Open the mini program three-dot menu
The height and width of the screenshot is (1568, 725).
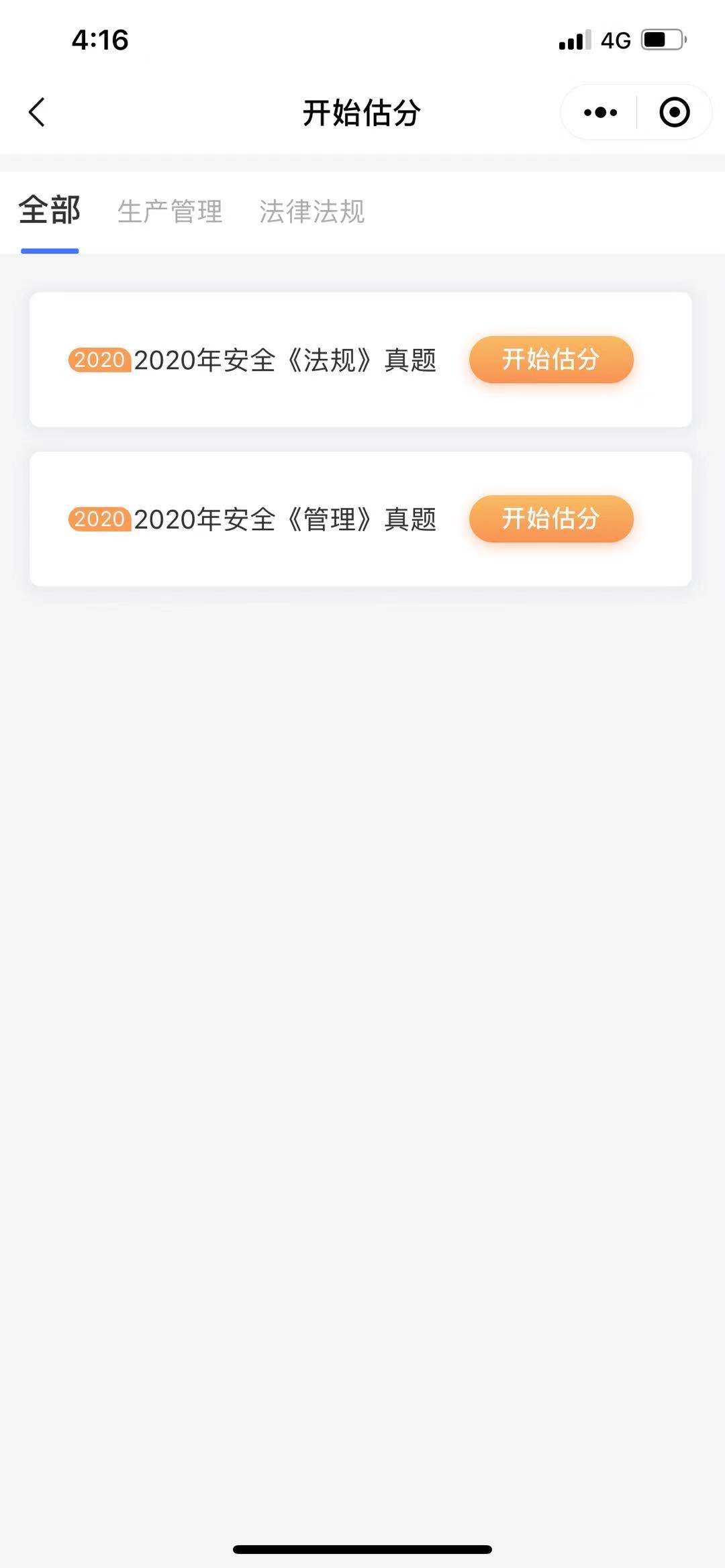(x=600, y=112)
